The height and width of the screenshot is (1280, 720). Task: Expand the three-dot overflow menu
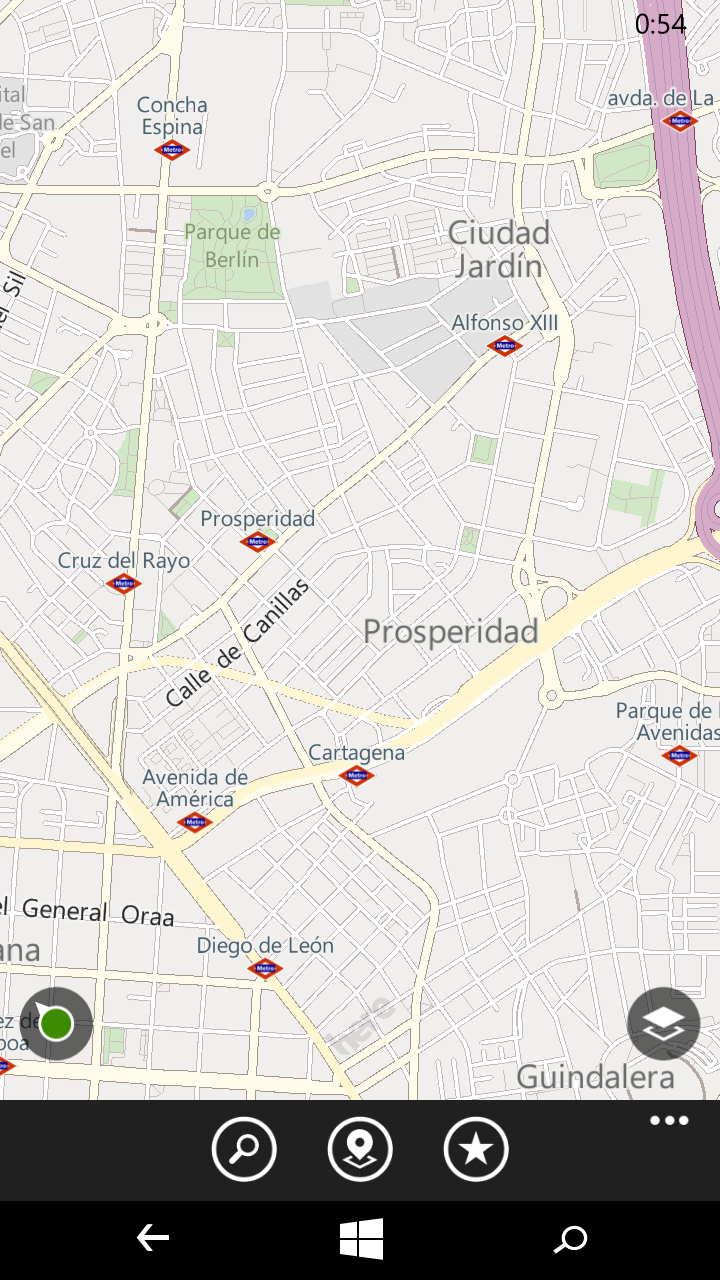tap(669, 1121)
